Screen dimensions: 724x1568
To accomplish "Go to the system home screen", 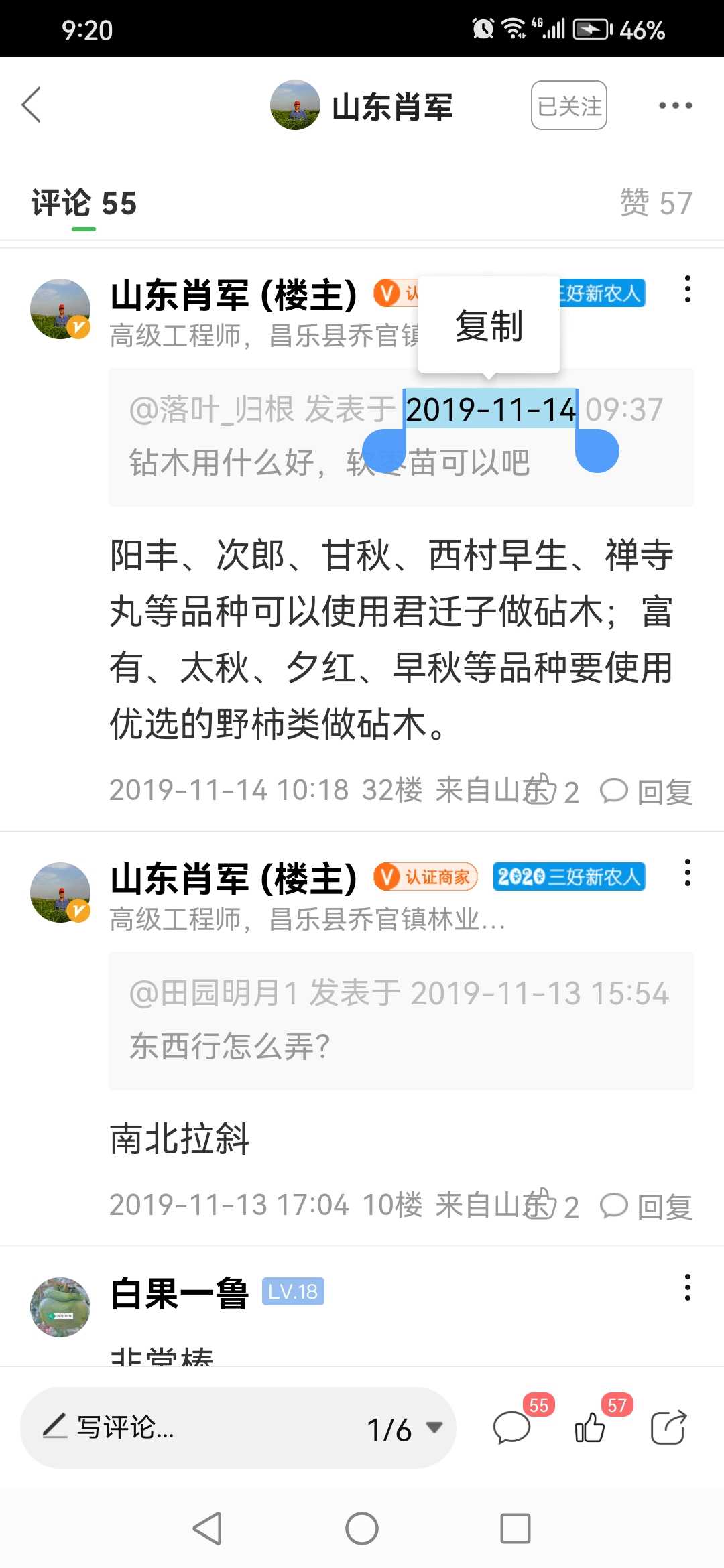I will point(362,1528).
